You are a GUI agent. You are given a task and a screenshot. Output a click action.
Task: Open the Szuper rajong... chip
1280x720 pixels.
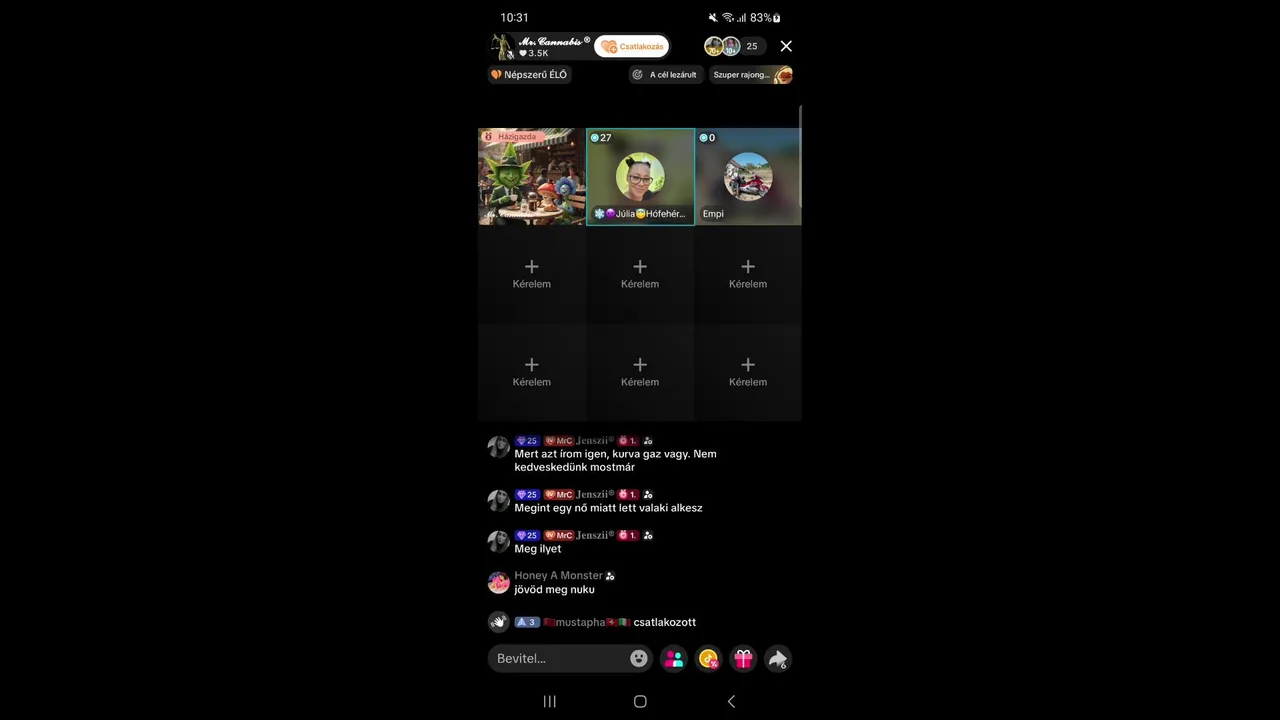751,75
